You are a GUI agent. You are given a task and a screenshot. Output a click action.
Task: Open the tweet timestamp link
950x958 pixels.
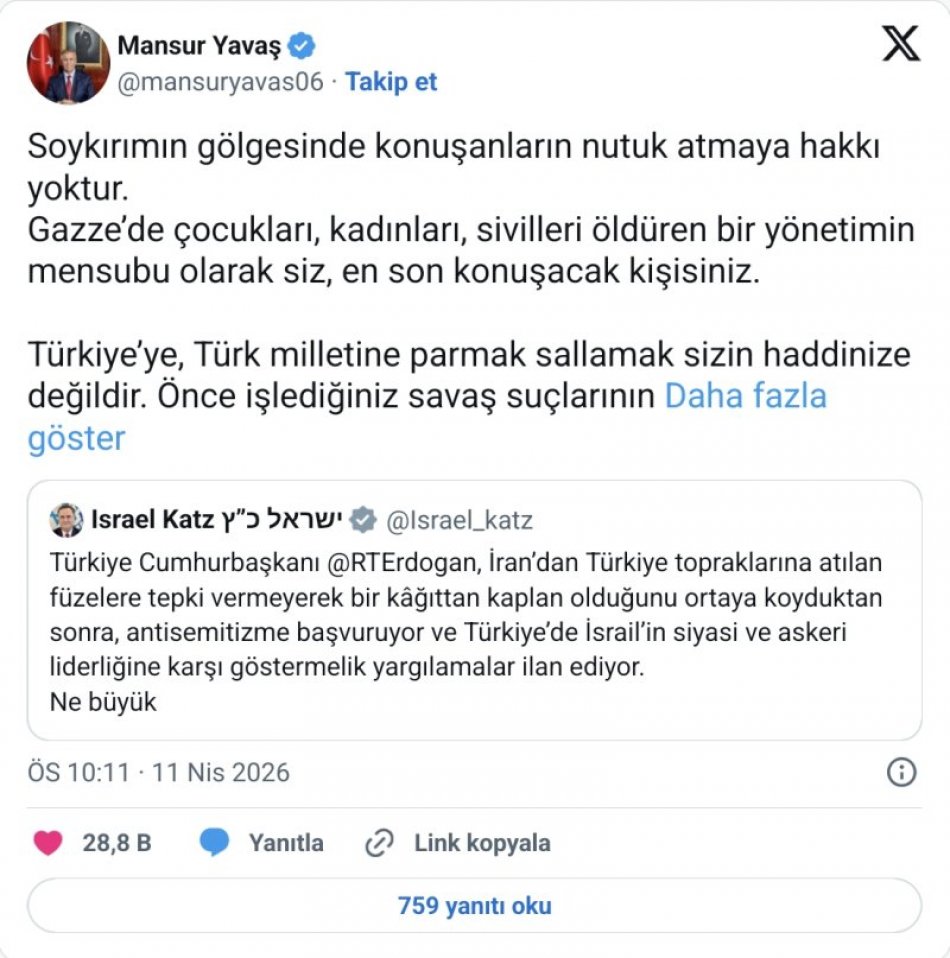click(158, 772)
